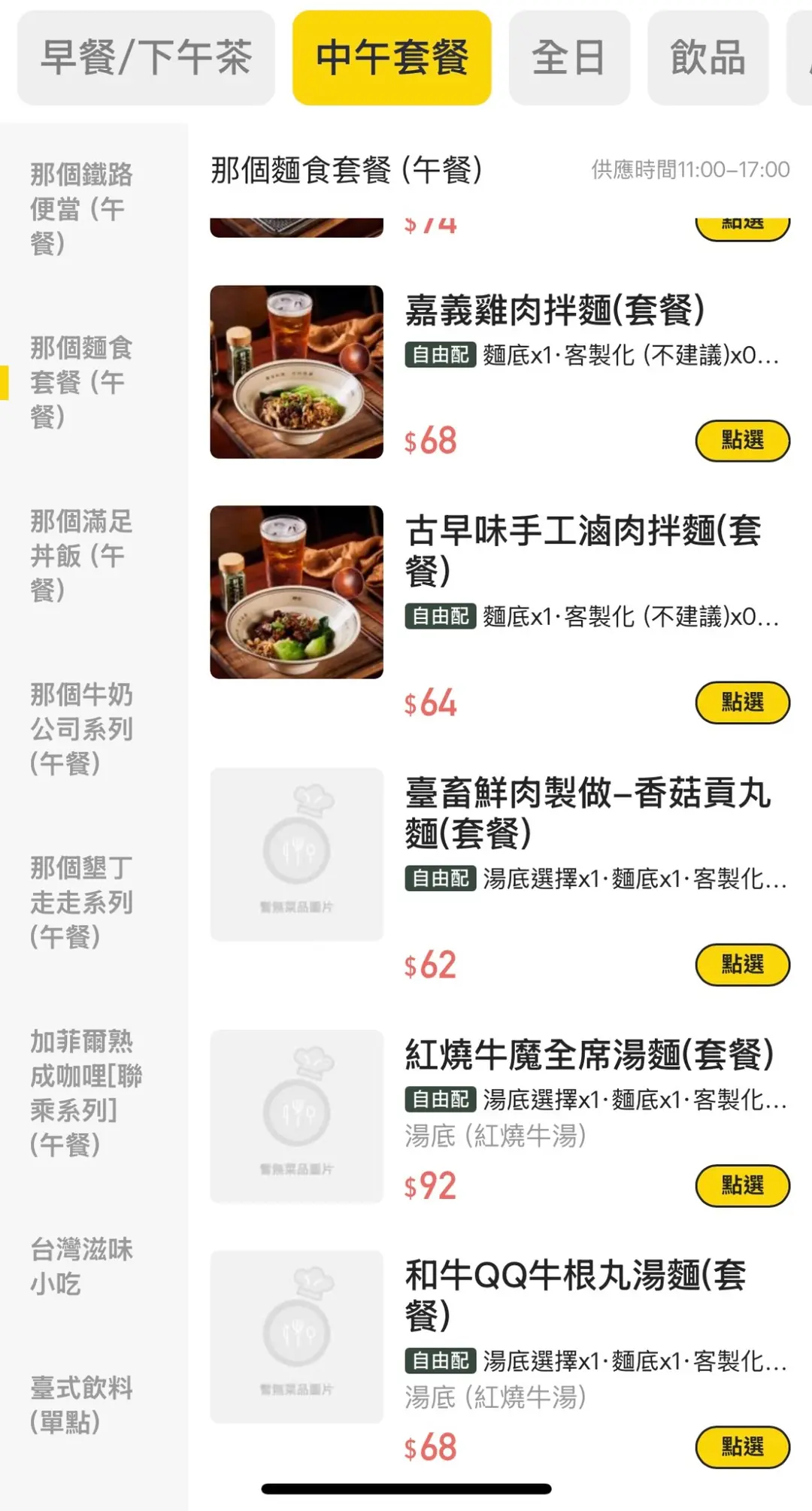Open the 飲品 tab

(x=707, y=58)
